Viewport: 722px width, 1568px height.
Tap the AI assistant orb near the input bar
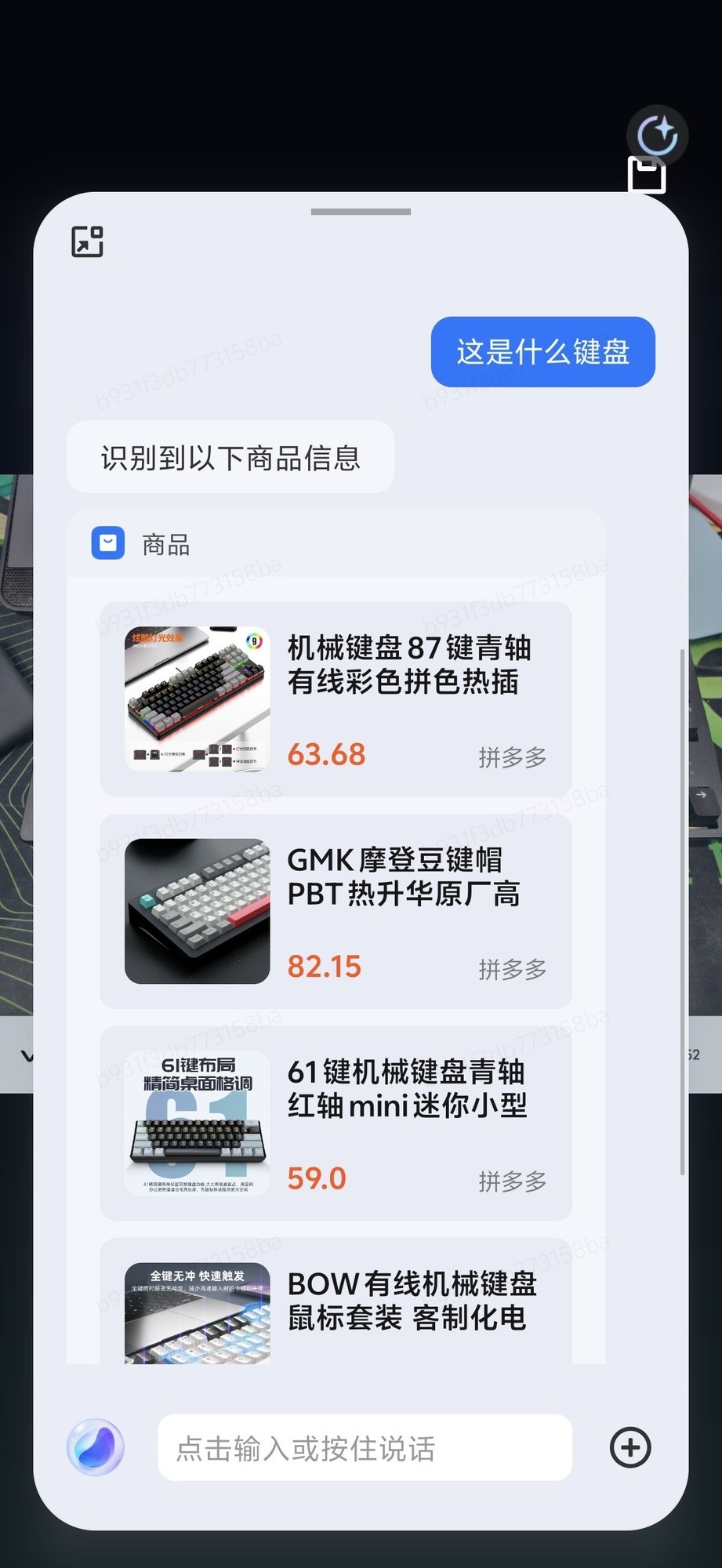tap(96, 1448)
